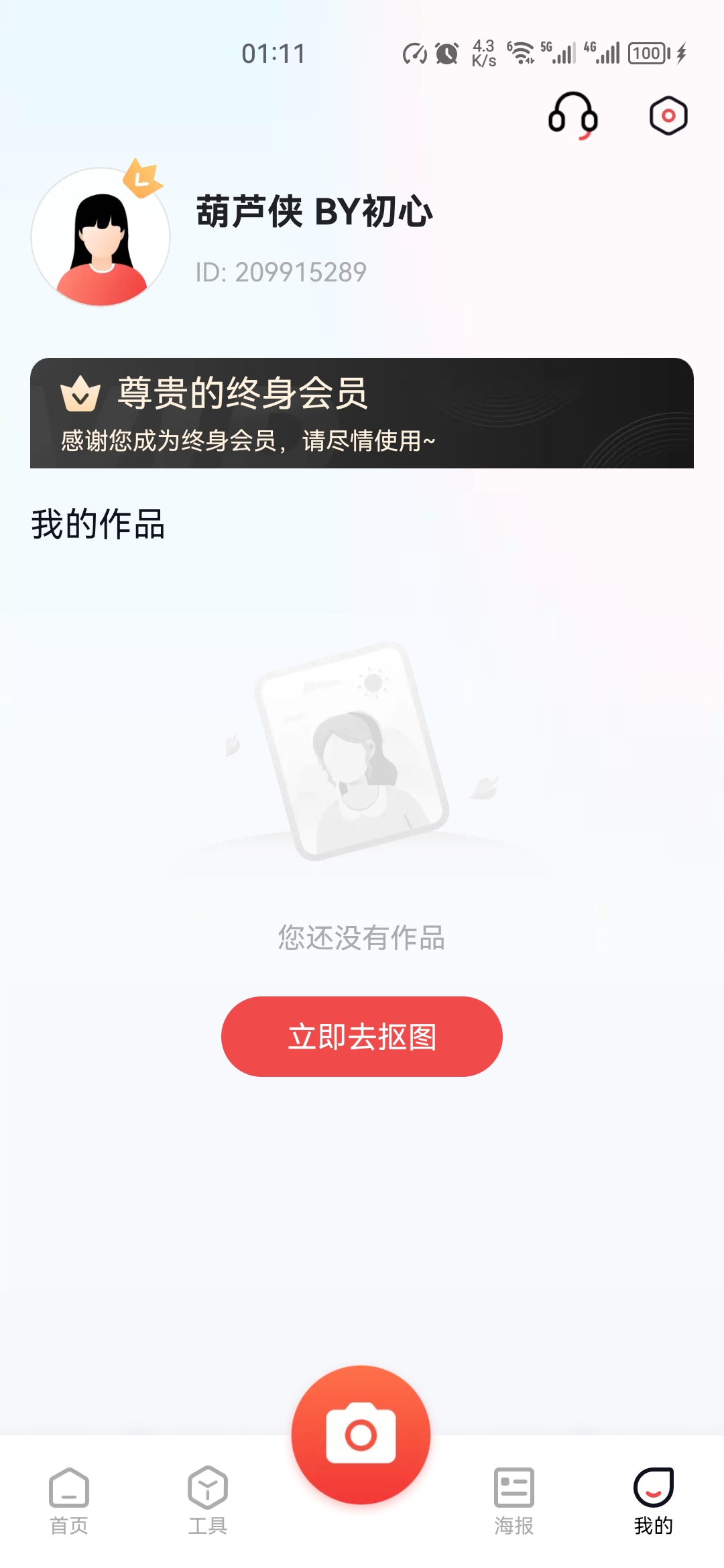Select the 我的 tab
This screenshot has height=1568, width=724.
point(654,1501)
